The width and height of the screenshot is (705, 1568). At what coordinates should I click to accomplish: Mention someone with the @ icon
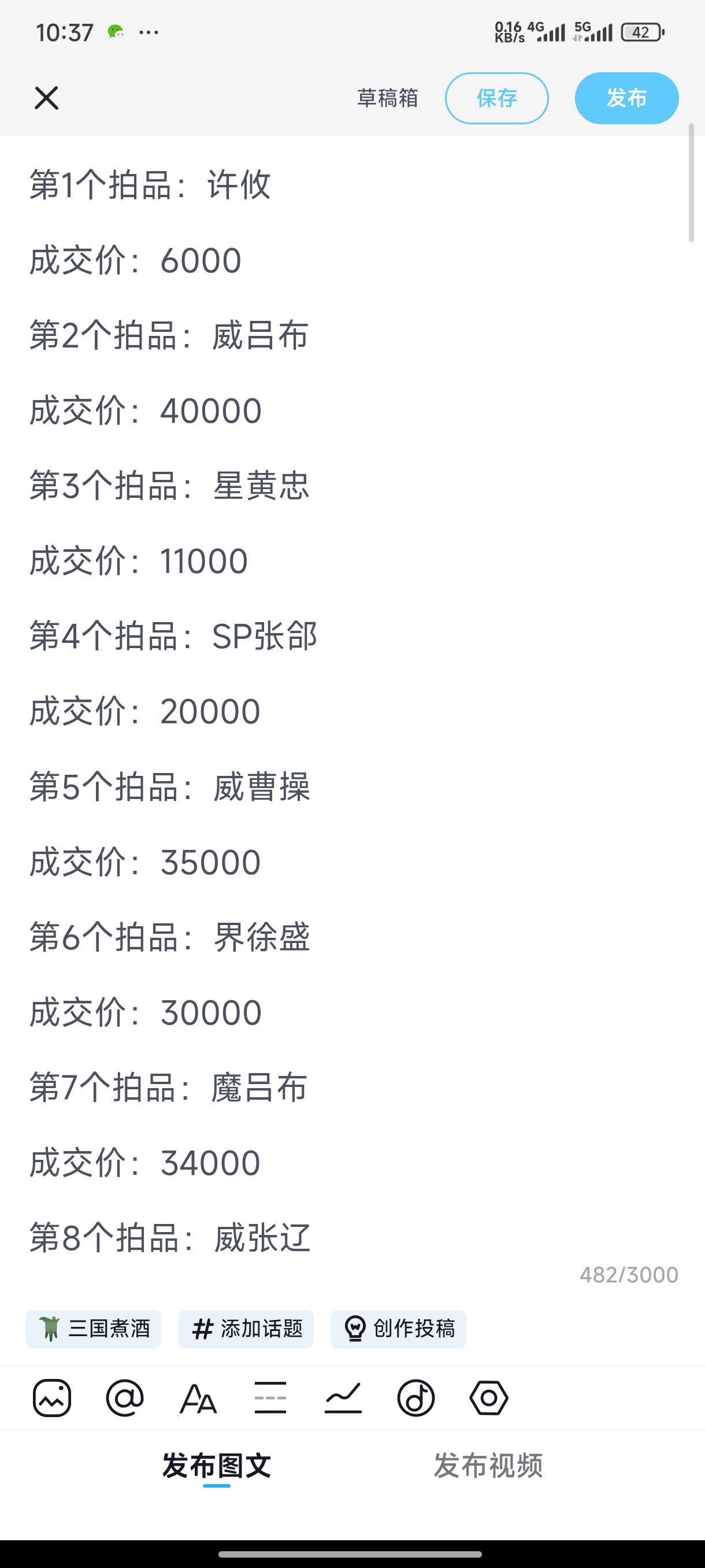click(x=125, y=1397)
